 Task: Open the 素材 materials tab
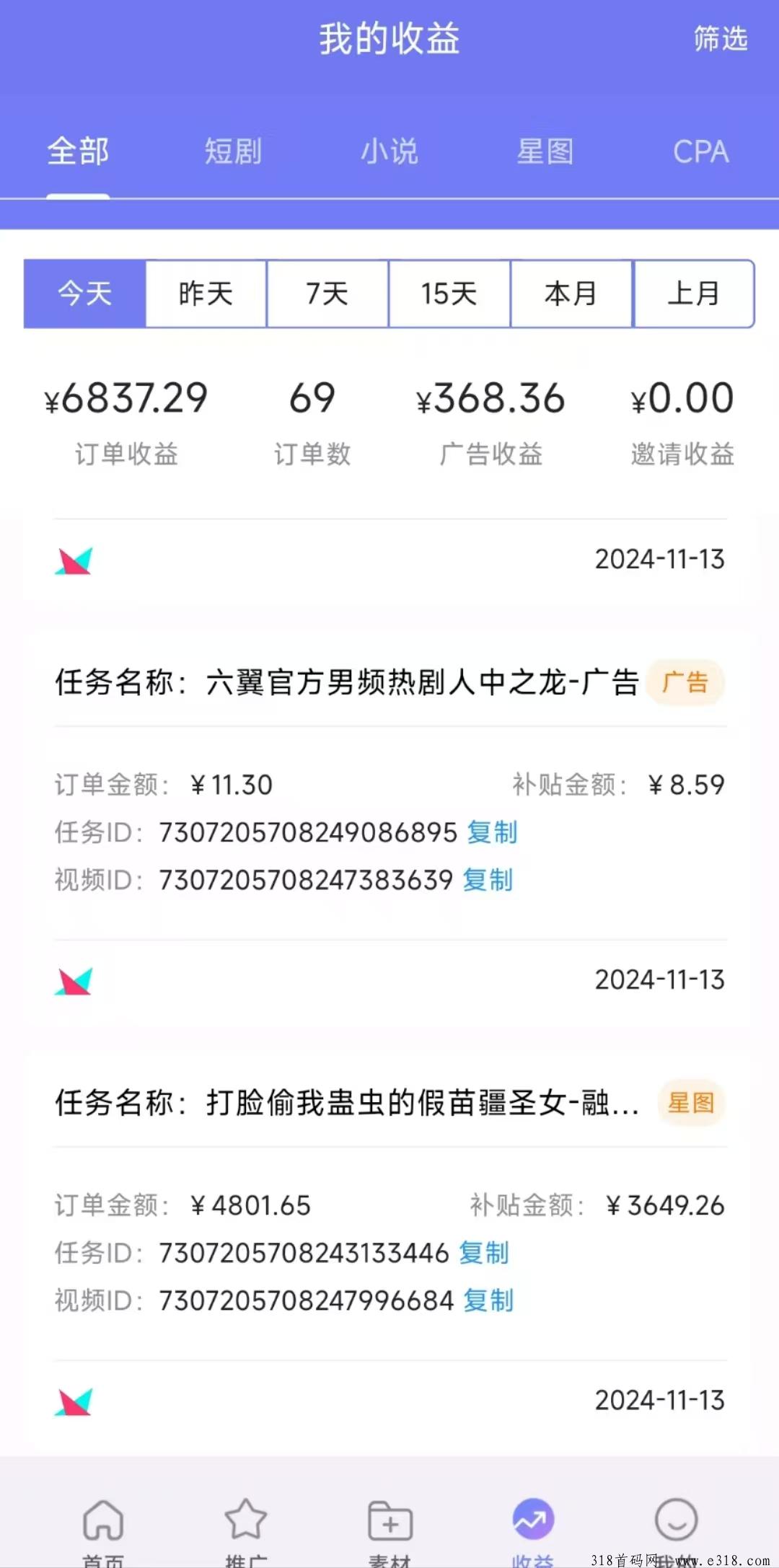tap(389, 1530)
